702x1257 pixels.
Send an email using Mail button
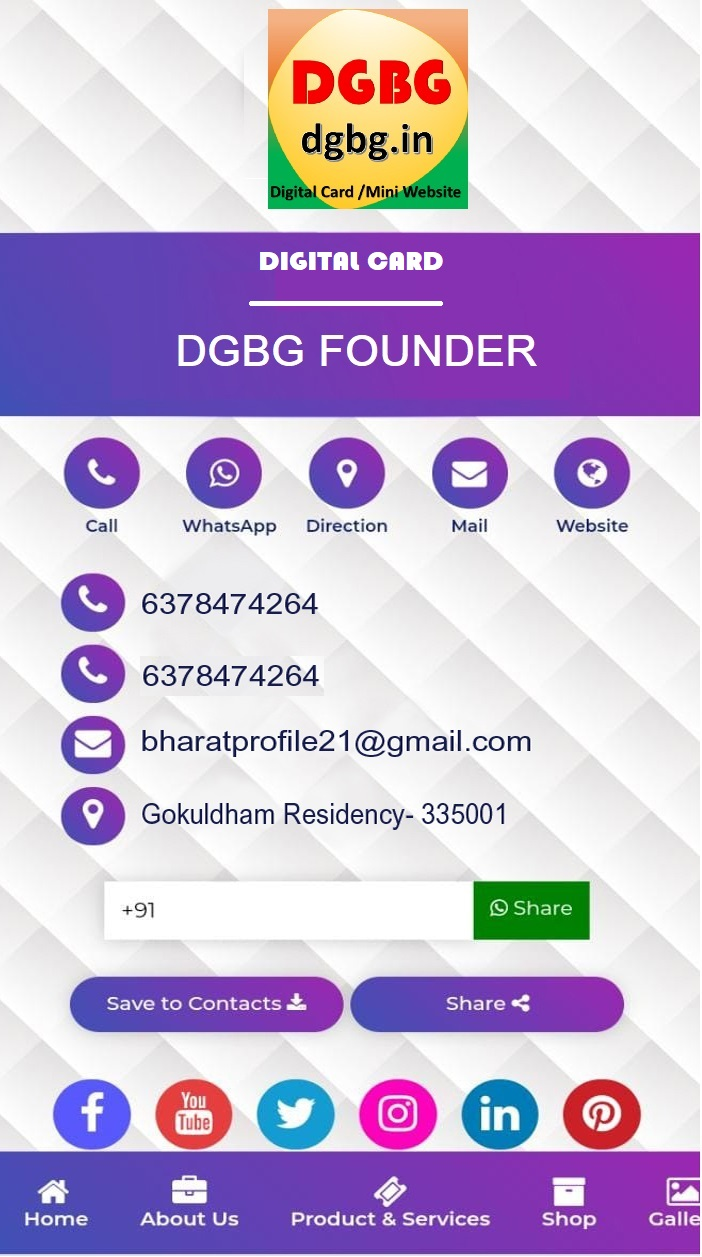click(x=469, y=474)
